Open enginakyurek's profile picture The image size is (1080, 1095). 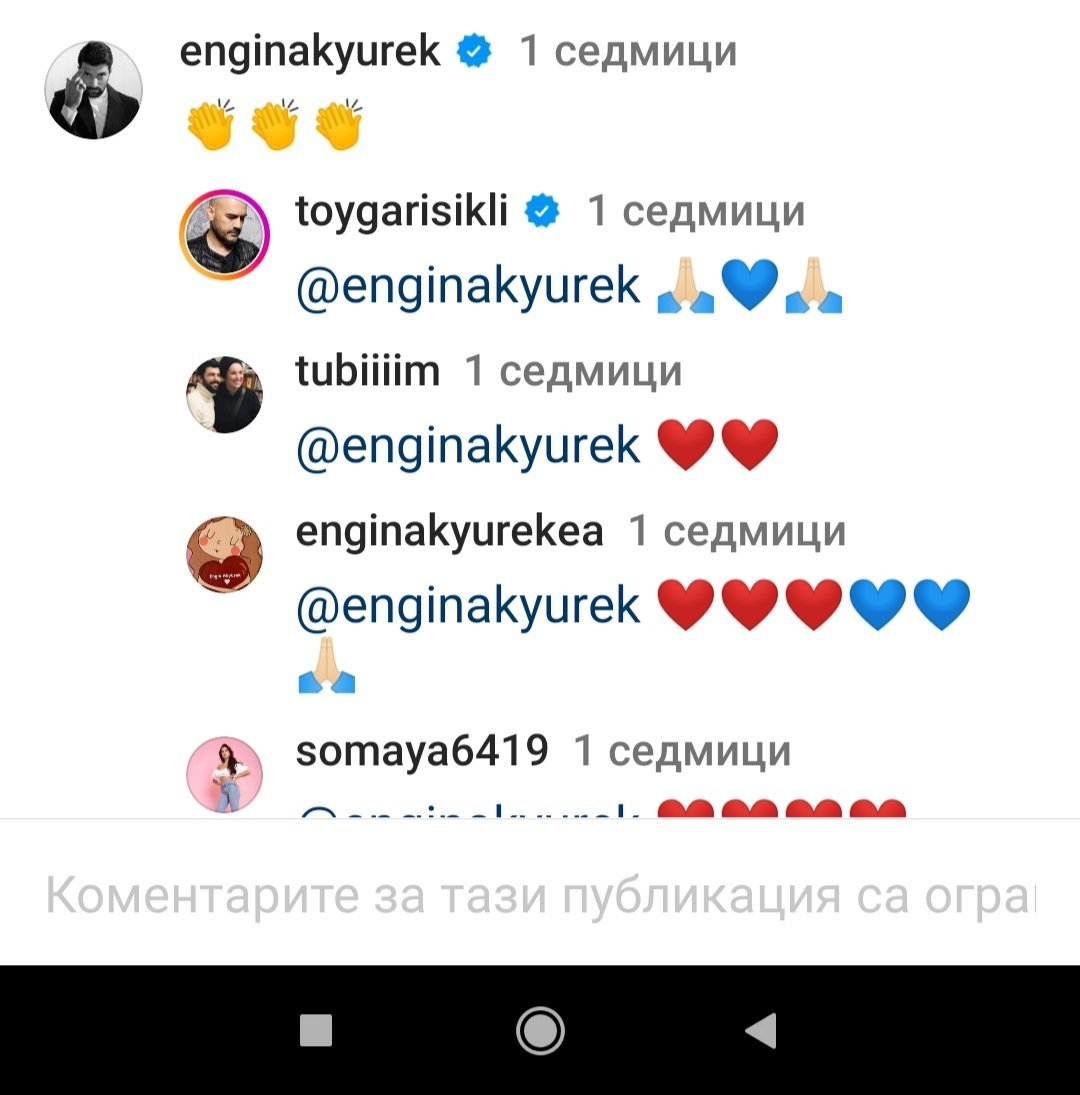(x=94, y=89)
